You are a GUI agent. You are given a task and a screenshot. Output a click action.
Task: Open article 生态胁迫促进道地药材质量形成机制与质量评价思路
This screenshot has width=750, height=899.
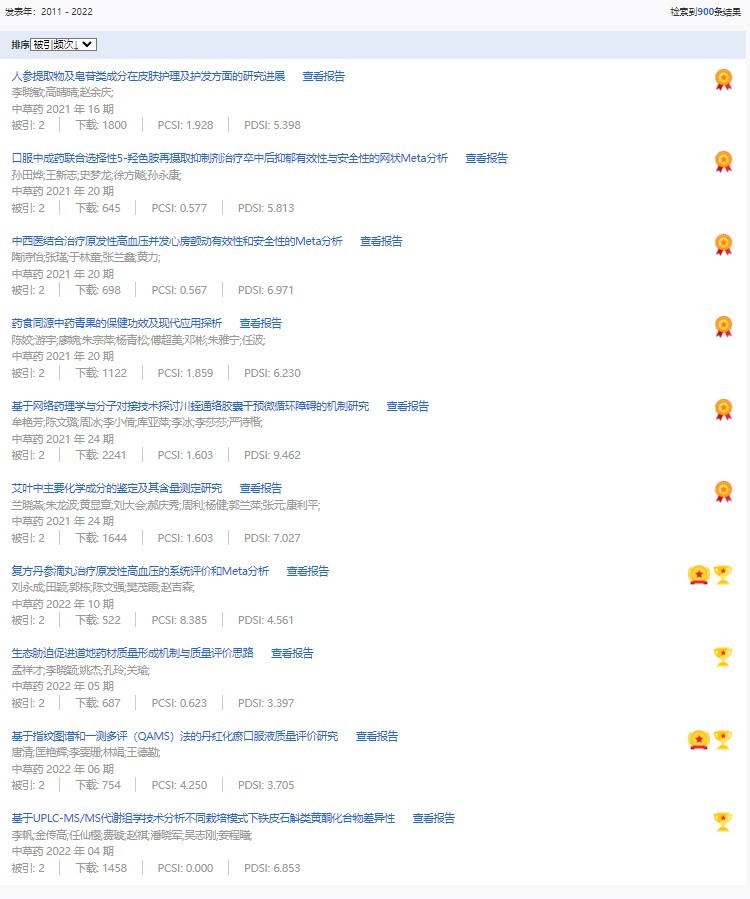coord(132,653)
